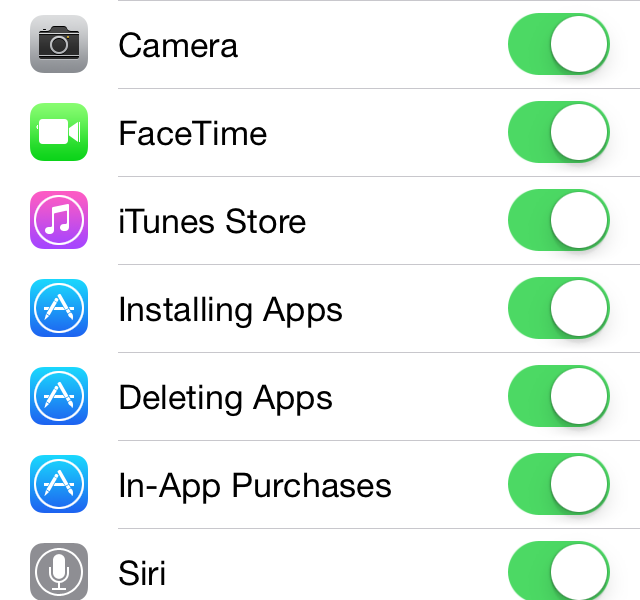Disable the FaceTime toggle
This screenshot has width=640, height=600.
coord(559,133)
